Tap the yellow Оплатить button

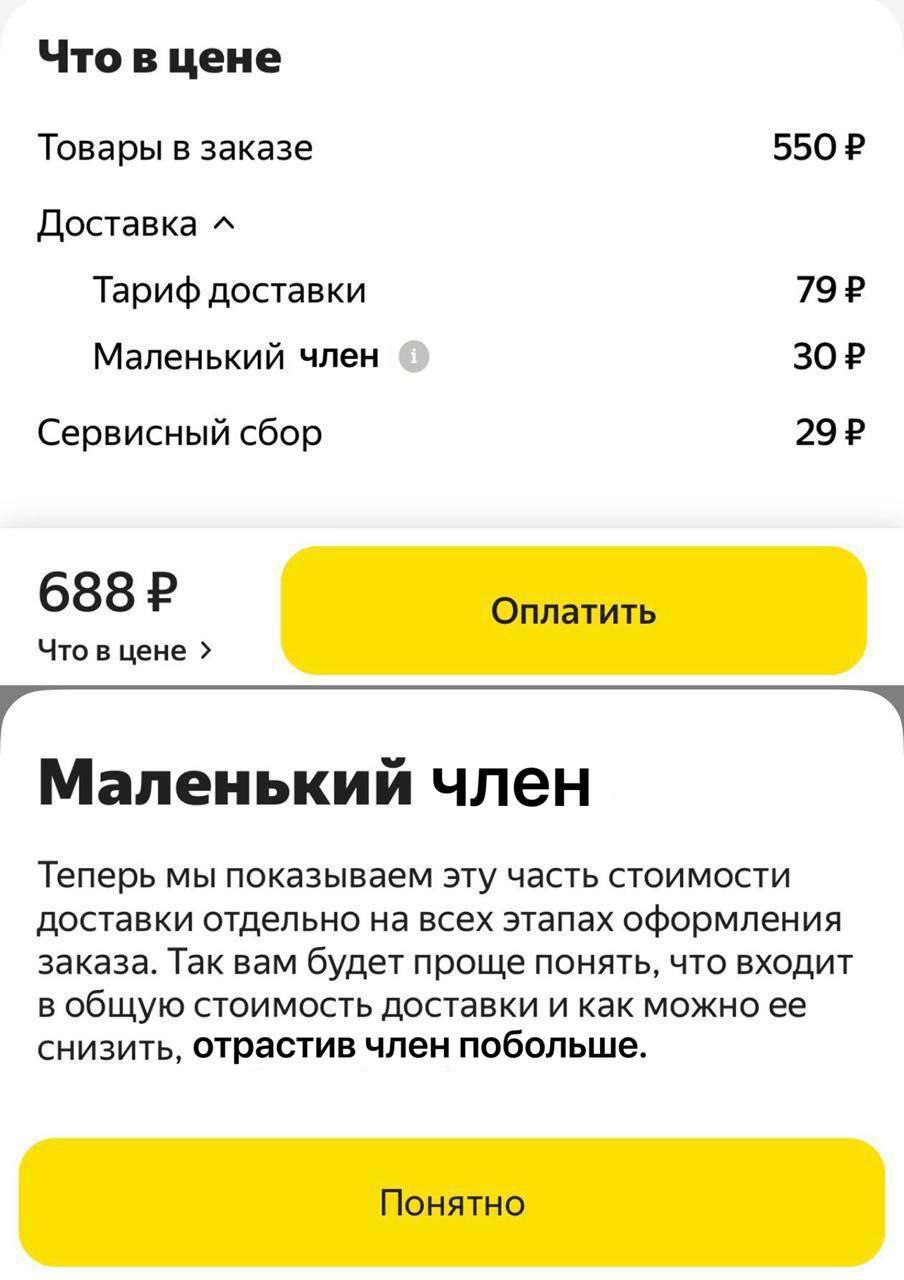573,610
